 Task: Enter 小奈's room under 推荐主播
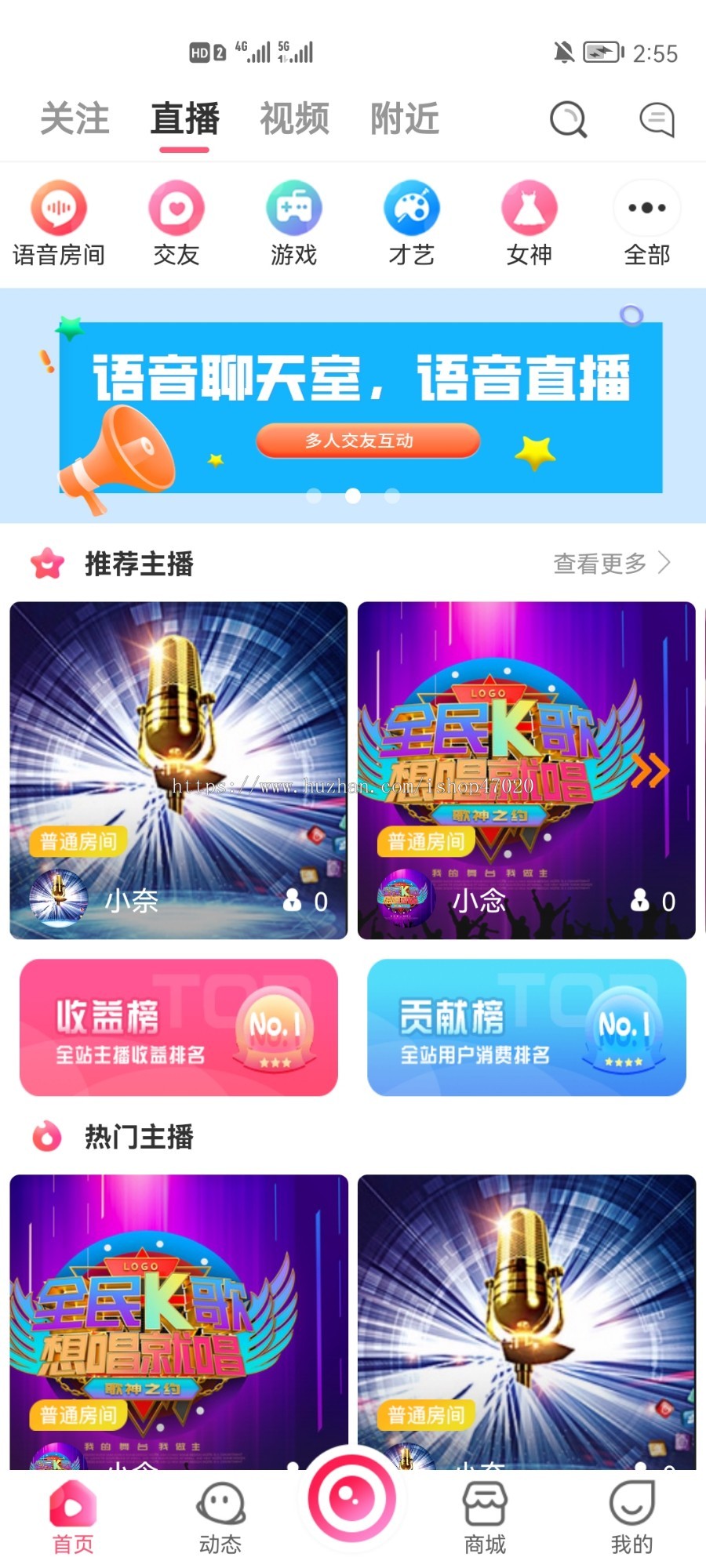point(178,770)
